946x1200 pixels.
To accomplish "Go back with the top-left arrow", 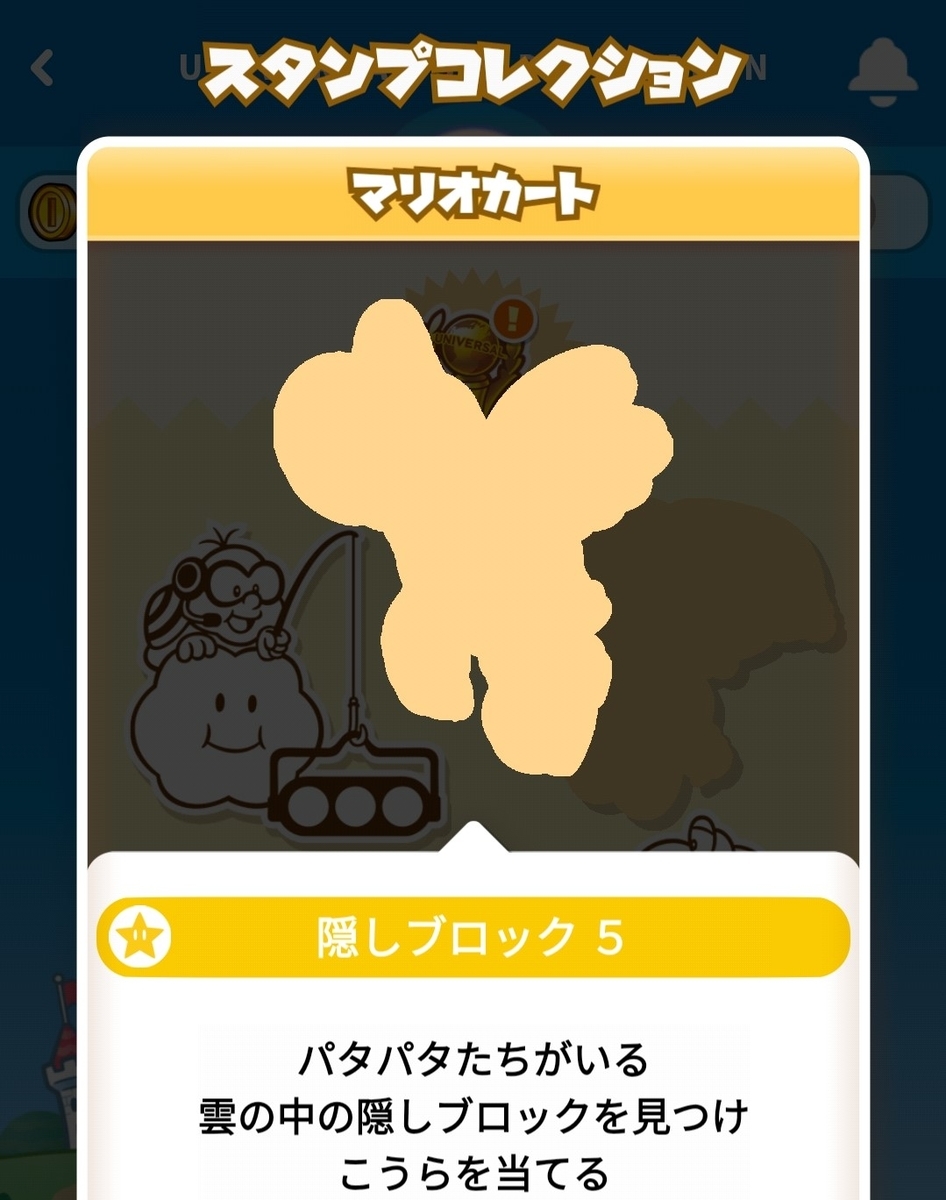I will [x=42, y=68].
